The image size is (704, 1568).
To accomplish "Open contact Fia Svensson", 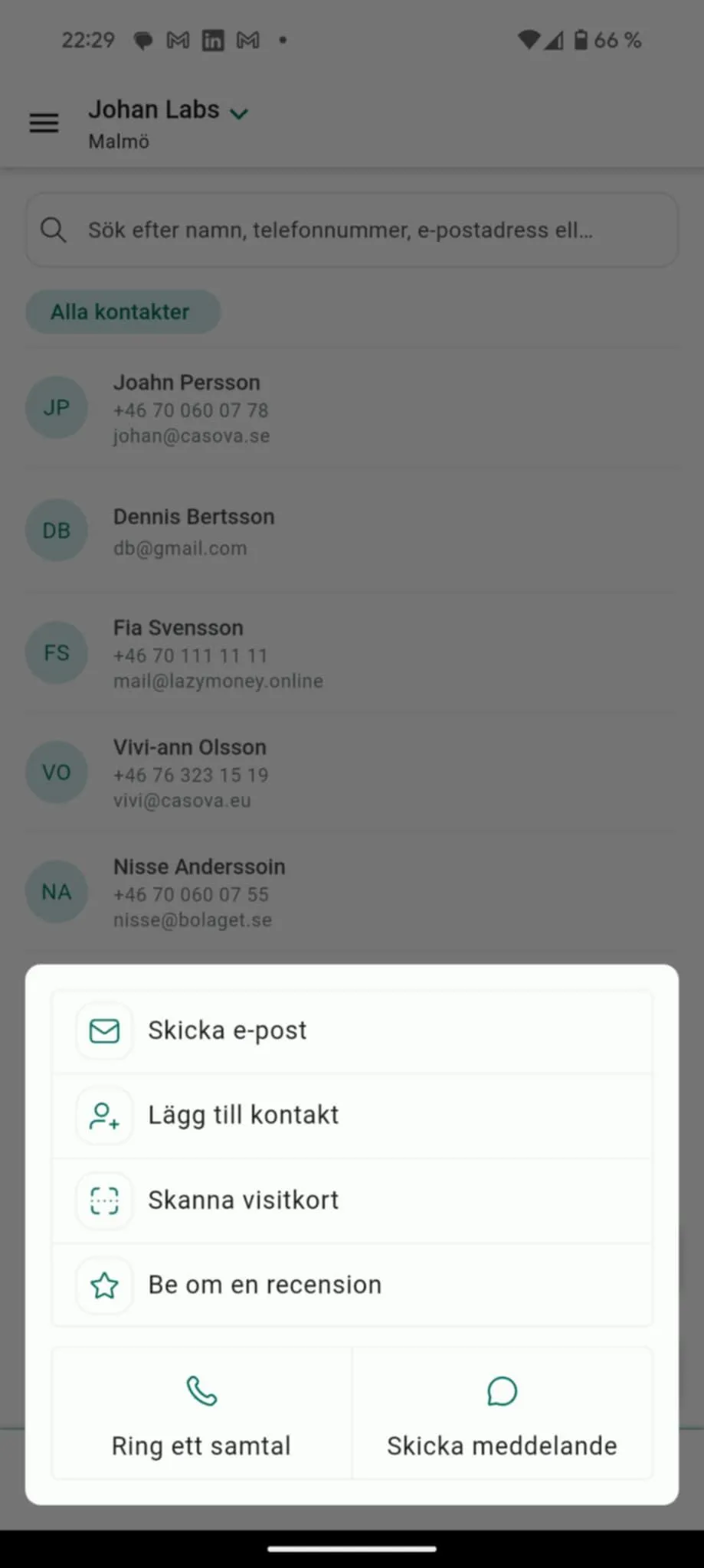I will pyautogui.click(x=352, y=653).
